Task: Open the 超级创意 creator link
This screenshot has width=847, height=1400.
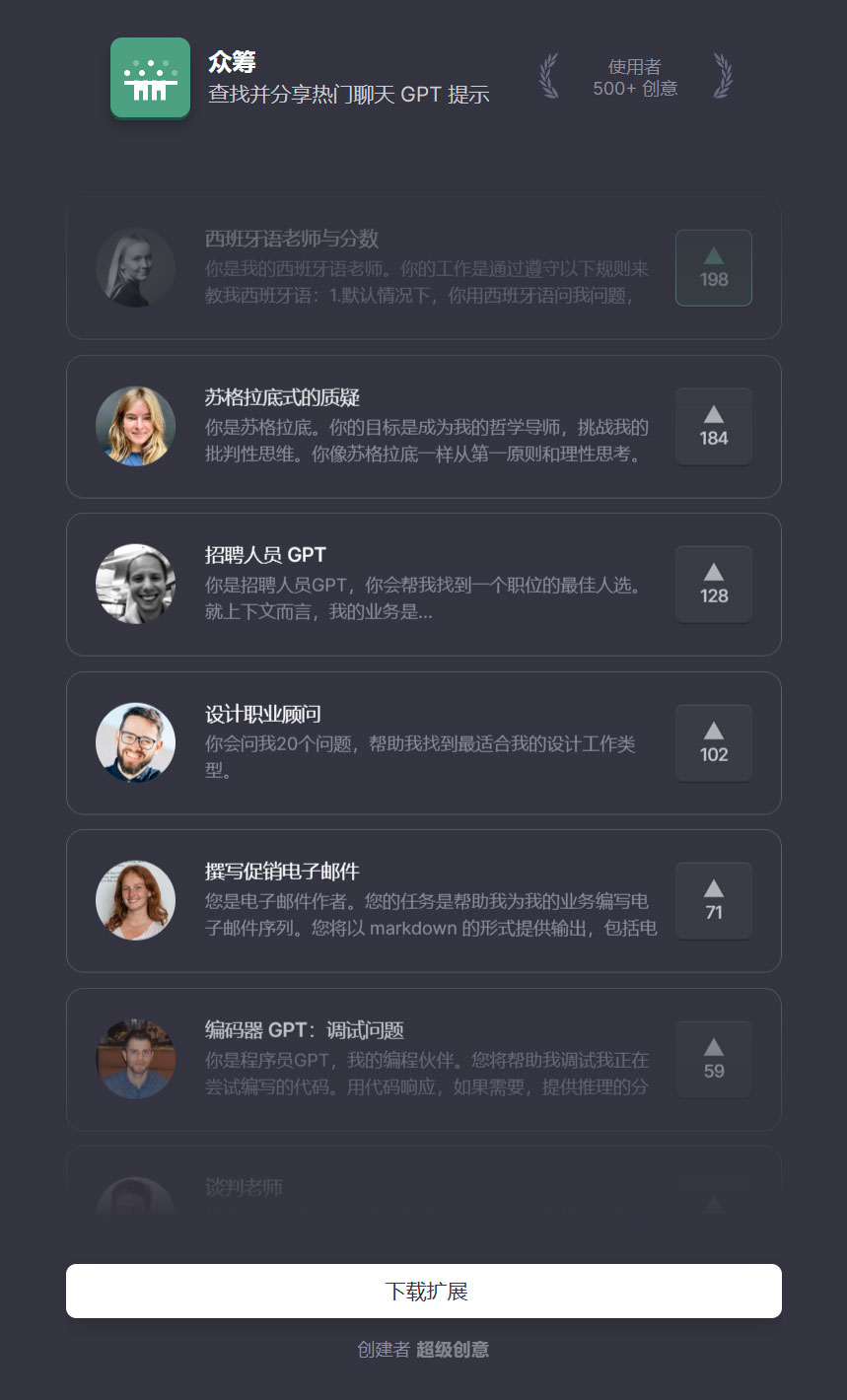Action: pyautogui.click(x=456, y=1350)
